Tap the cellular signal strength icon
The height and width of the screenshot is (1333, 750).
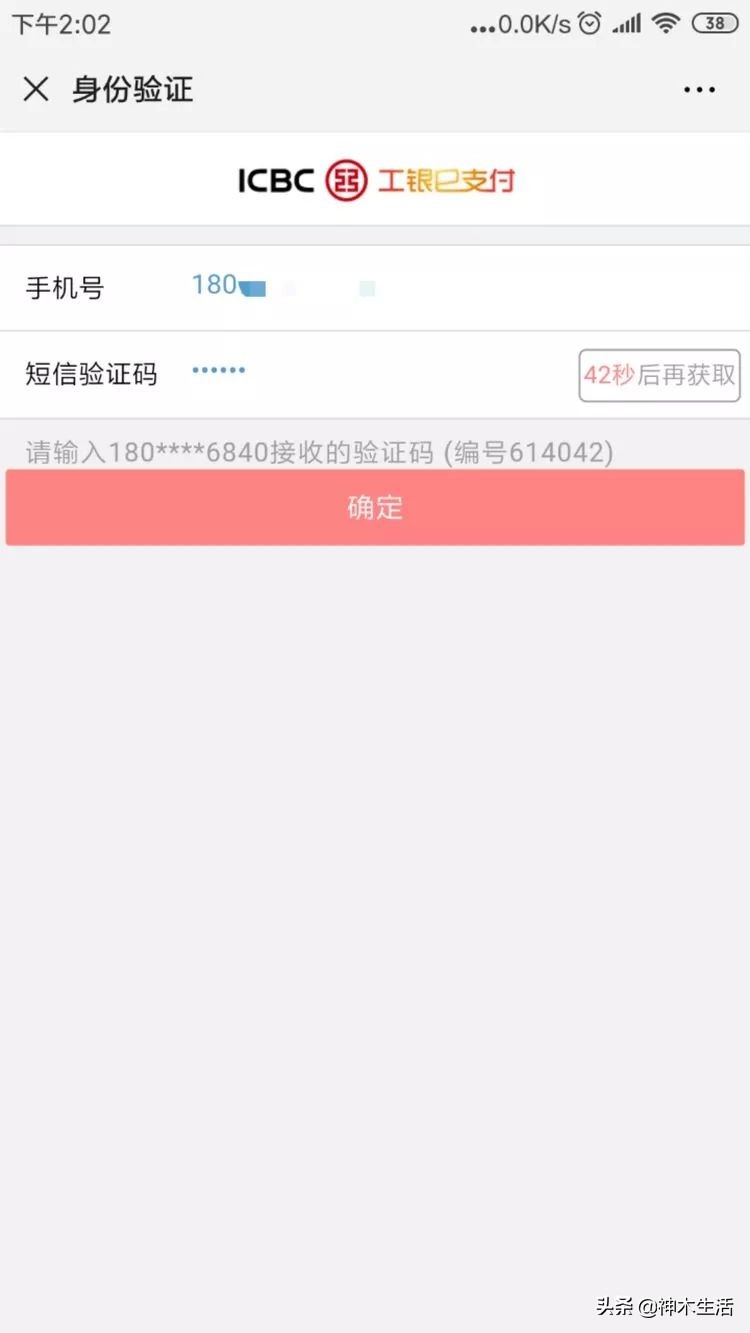click(627, 22)
